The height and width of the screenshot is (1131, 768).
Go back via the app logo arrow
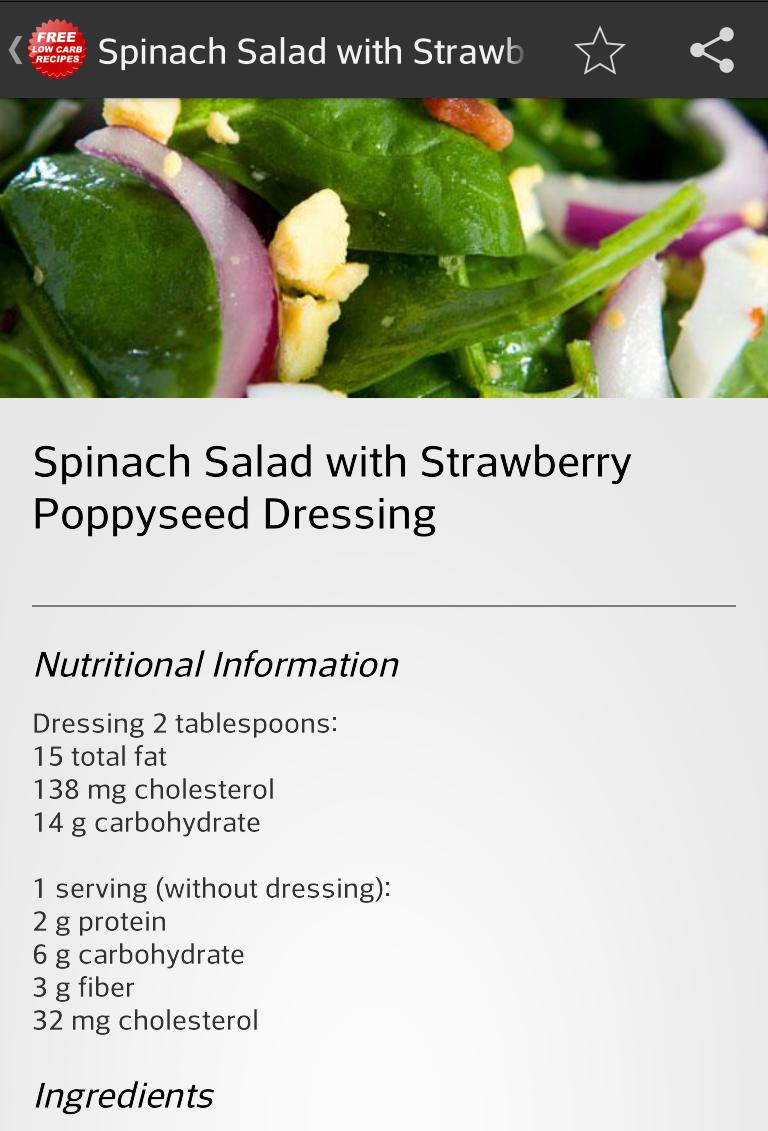tap(45, 50)
